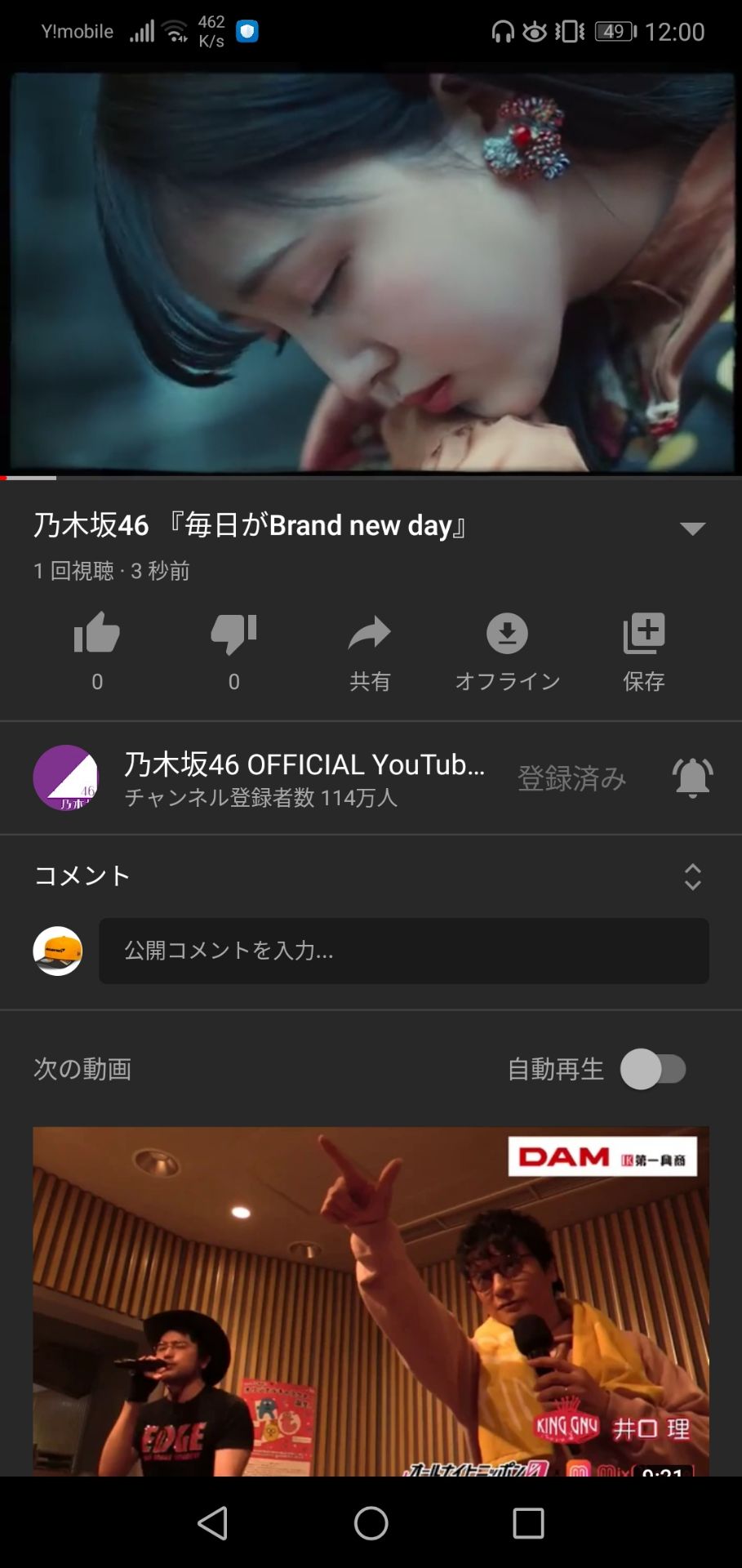
Task: Tap your profile avatar beside the comment field
Action: click(58, 951)
